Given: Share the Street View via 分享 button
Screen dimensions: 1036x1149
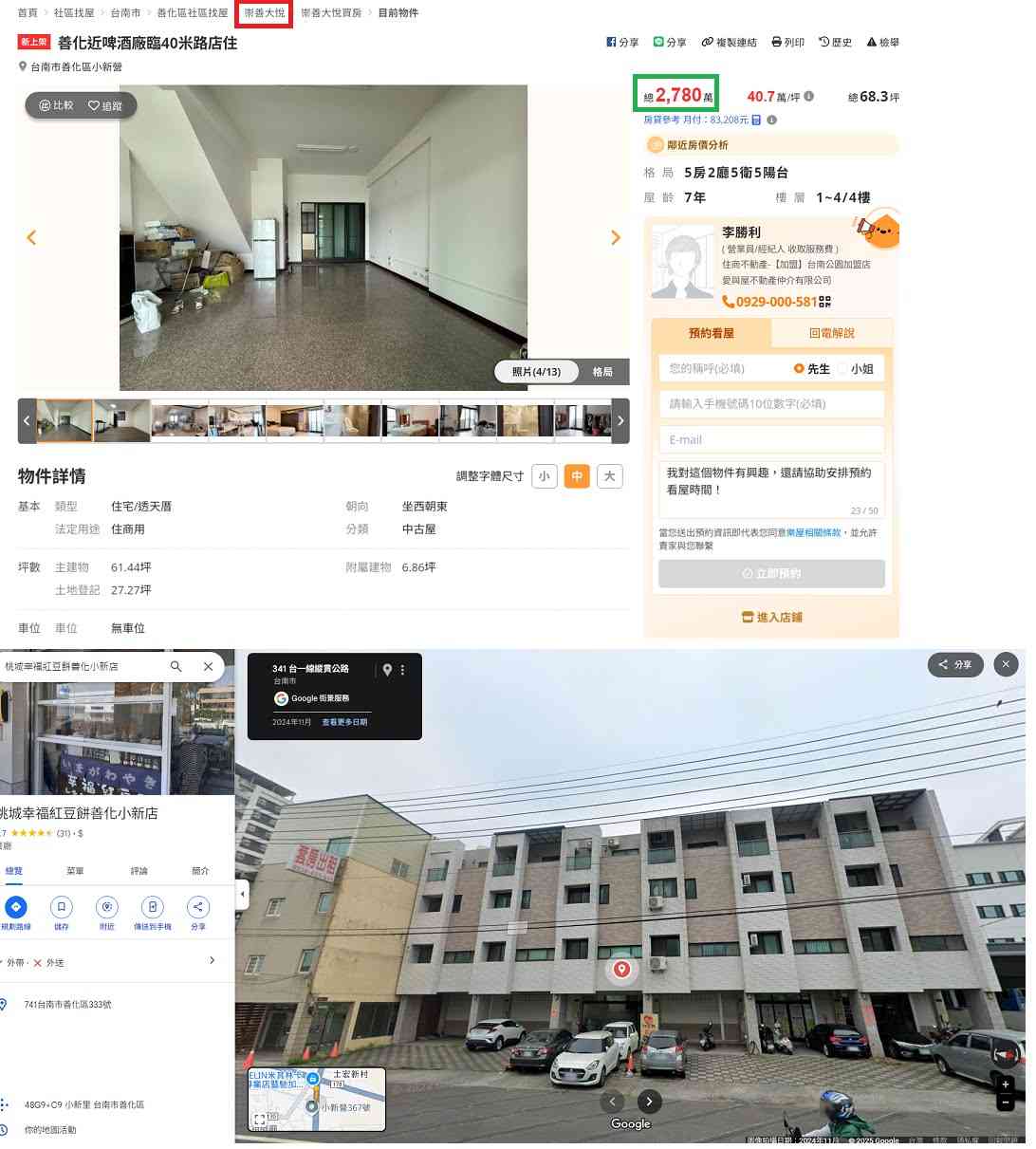Looking at the screenshot, I should (x=955, y=664).
